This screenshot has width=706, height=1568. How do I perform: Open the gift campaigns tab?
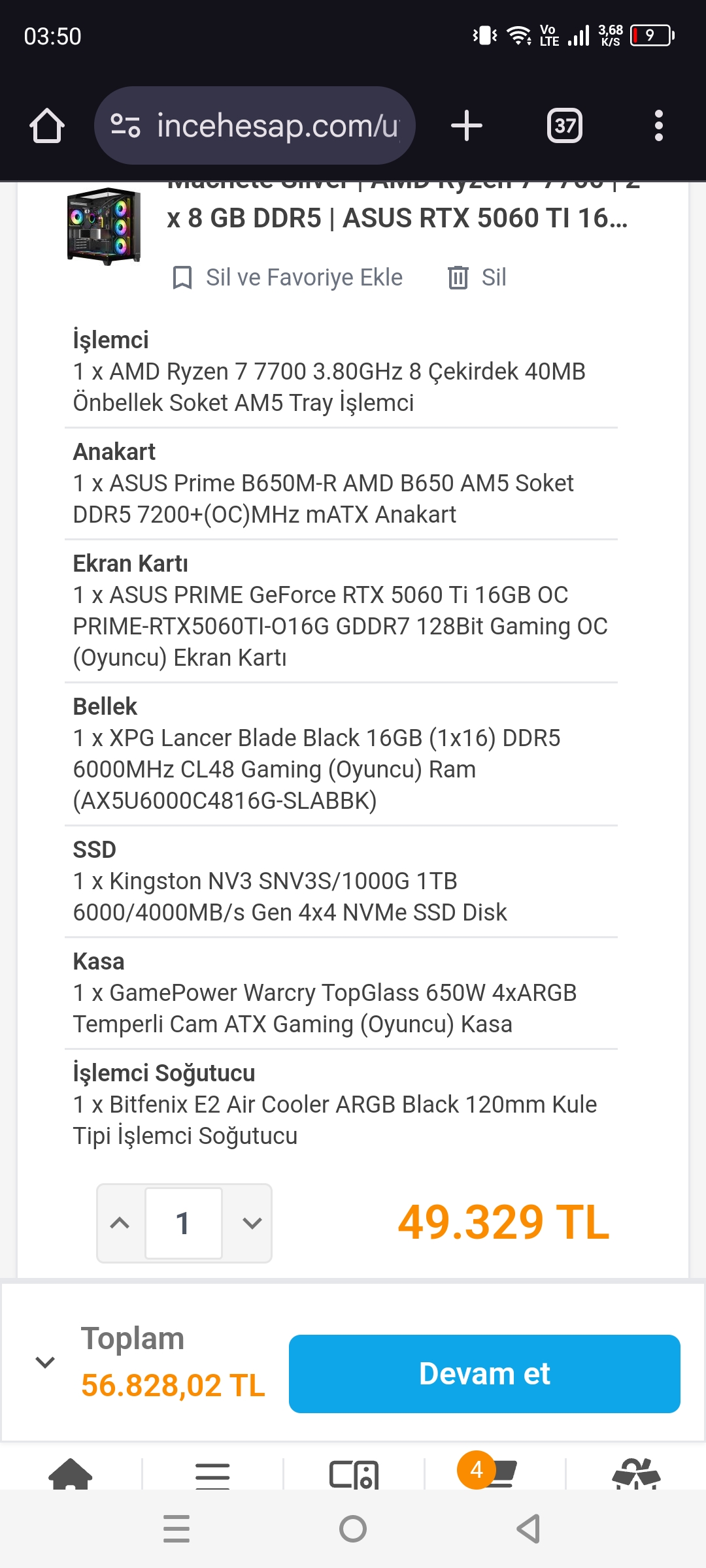[636, 1474]
